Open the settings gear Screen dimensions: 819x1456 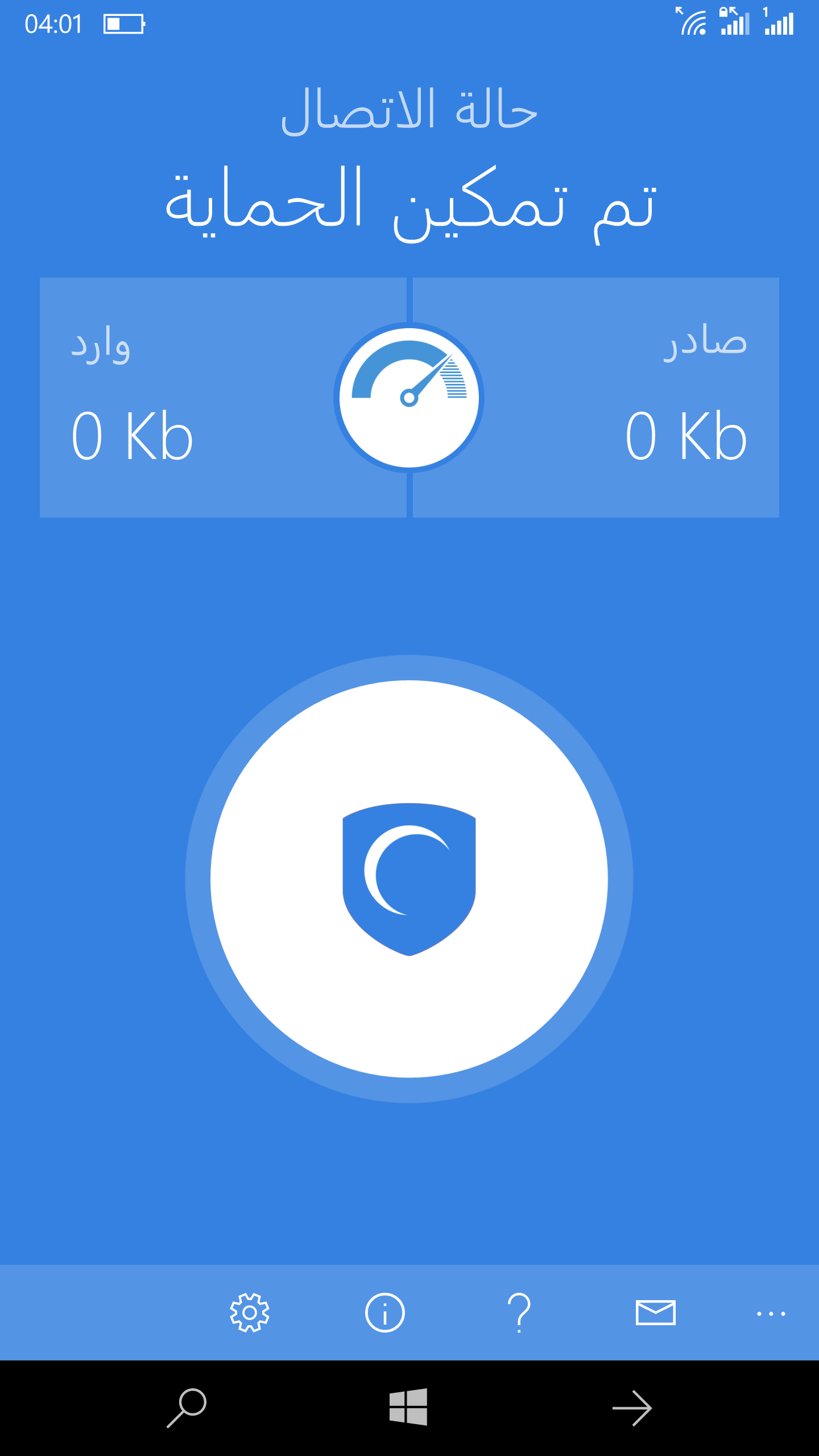(x=250, y=1313)
